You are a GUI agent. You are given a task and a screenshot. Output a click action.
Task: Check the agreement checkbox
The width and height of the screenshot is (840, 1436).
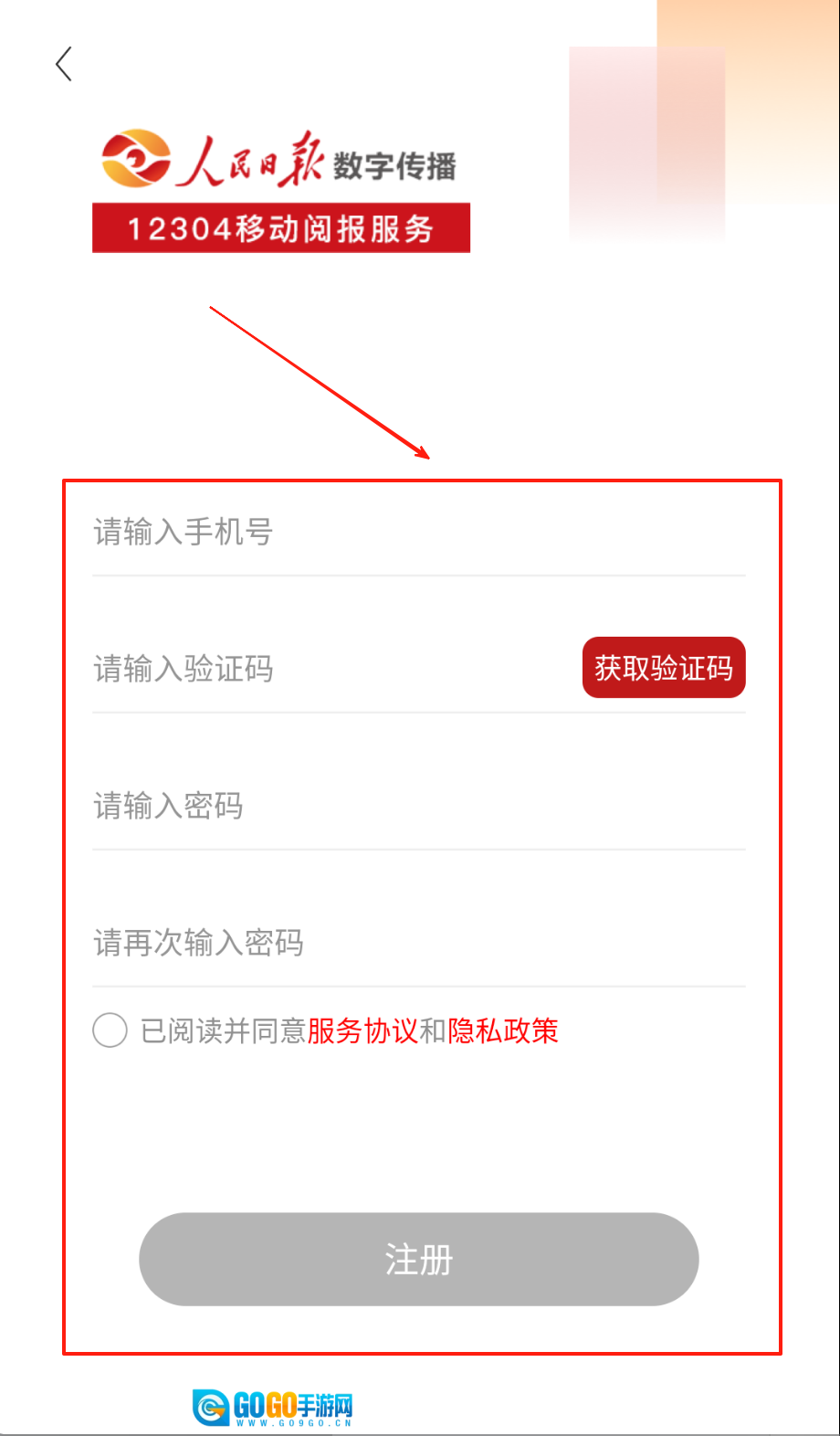pyautogui.click(x=110, y=1030)
